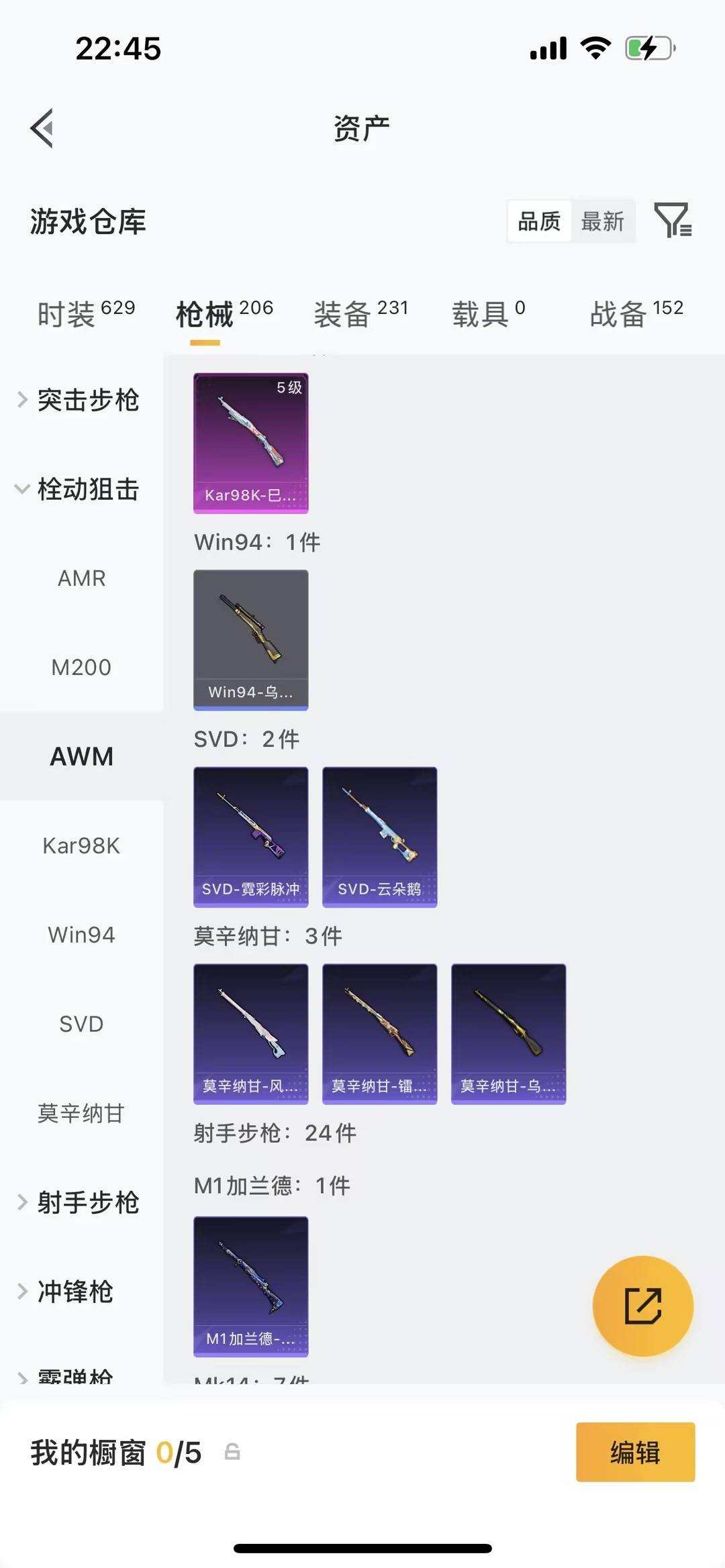Toggle sorting to 最新
The height and width of the screenshot is (1568, 725).
[x=603, y=221]
